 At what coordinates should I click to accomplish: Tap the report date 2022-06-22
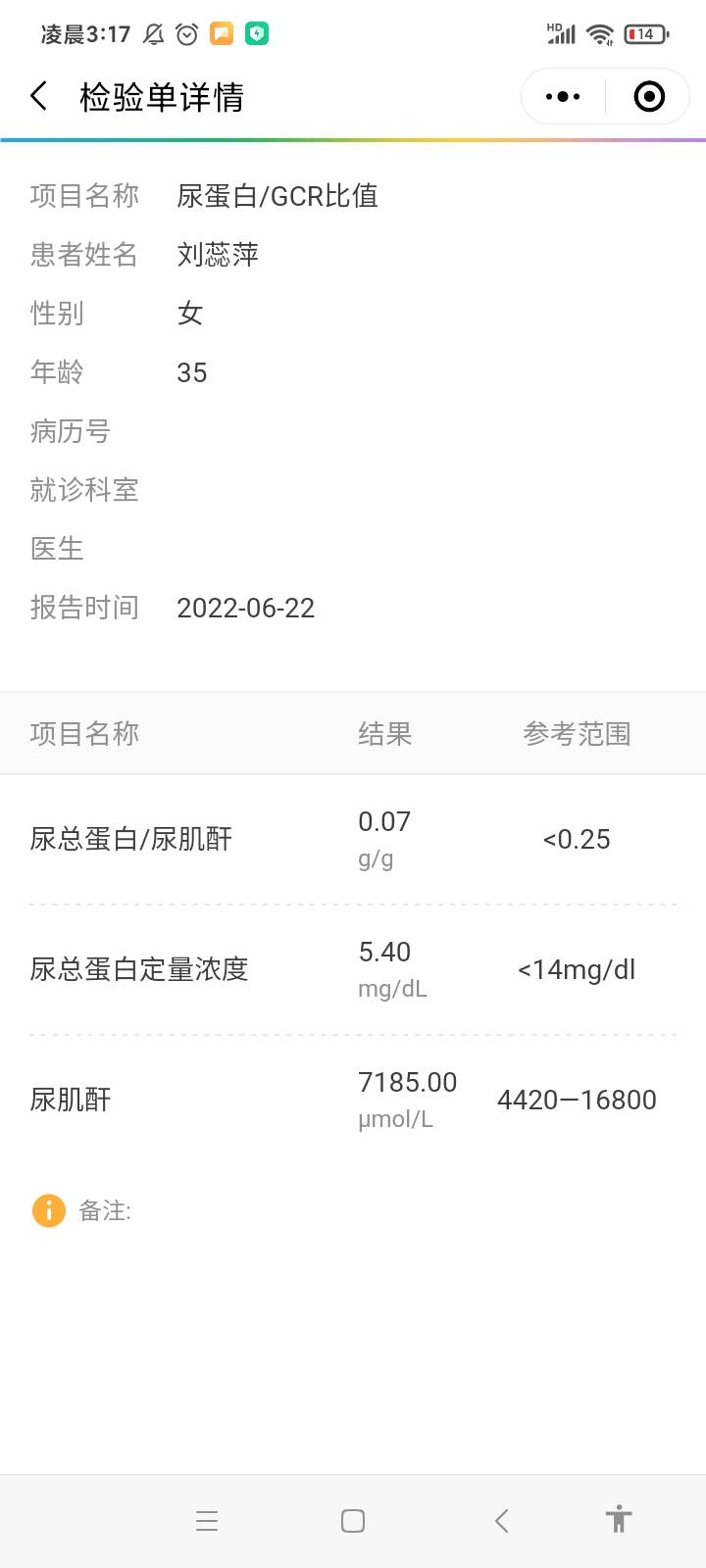(245, 608)
